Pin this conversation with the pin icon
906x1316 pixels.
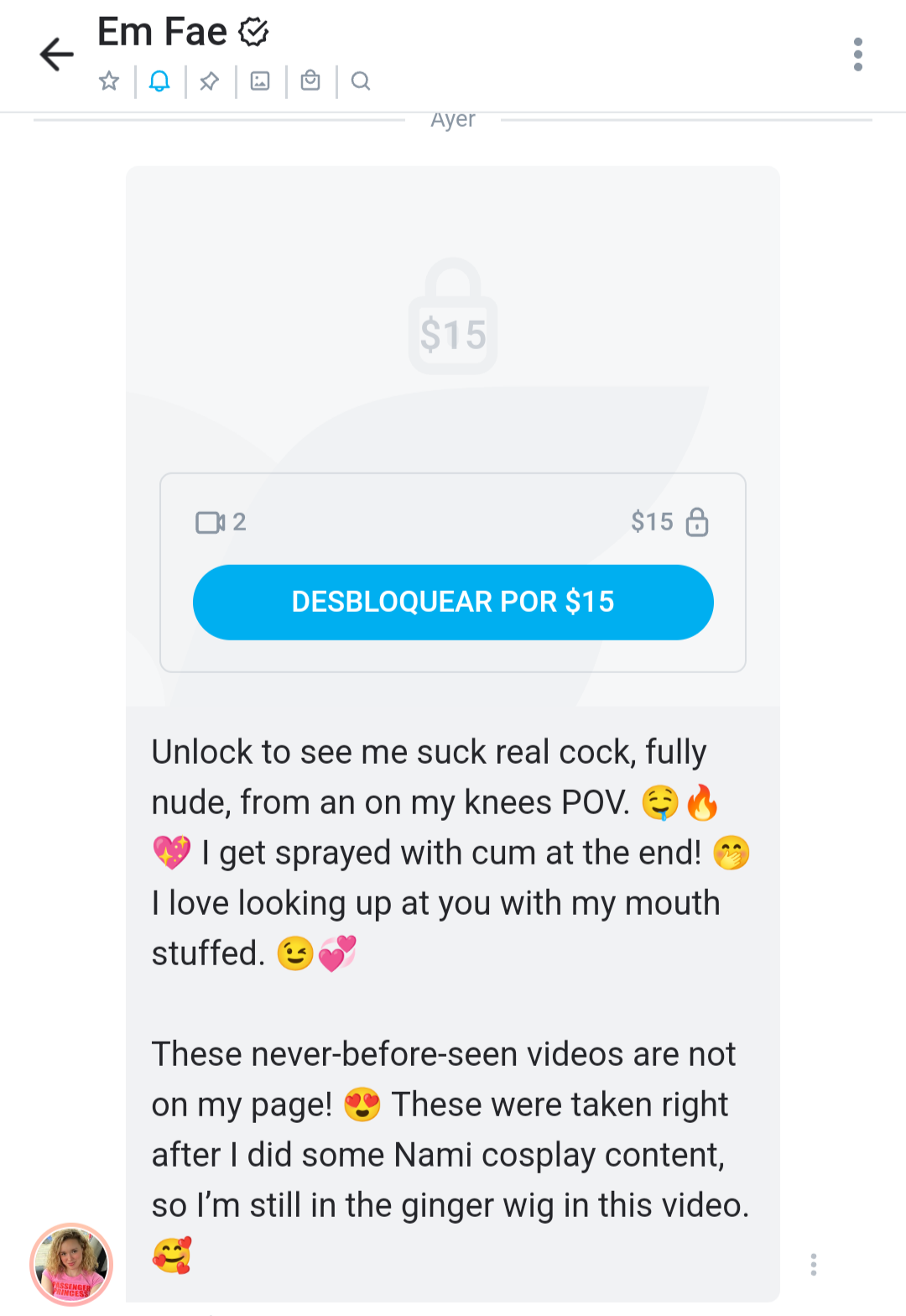coord(210,81)
